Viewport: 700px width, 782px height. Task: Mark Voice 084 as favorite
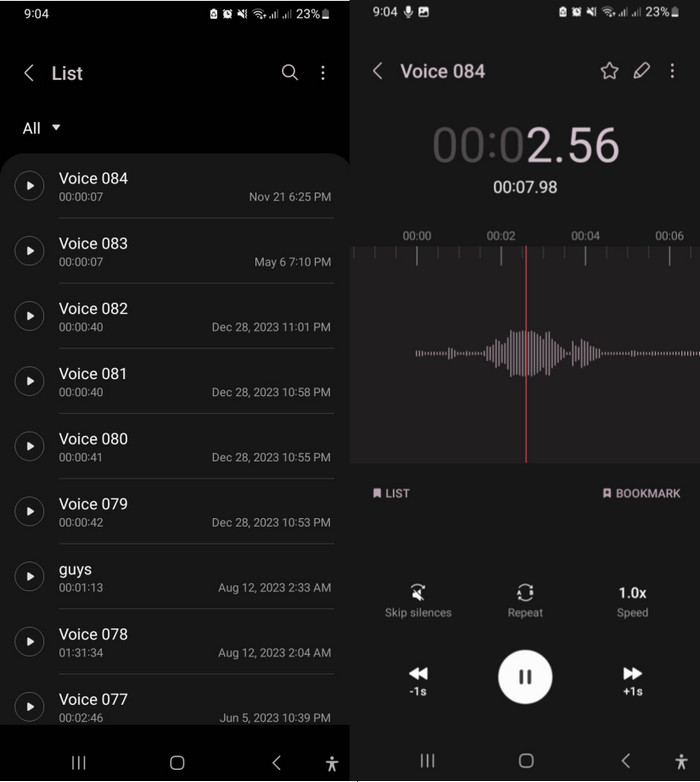pyautogui.click(x=609, y=71)
